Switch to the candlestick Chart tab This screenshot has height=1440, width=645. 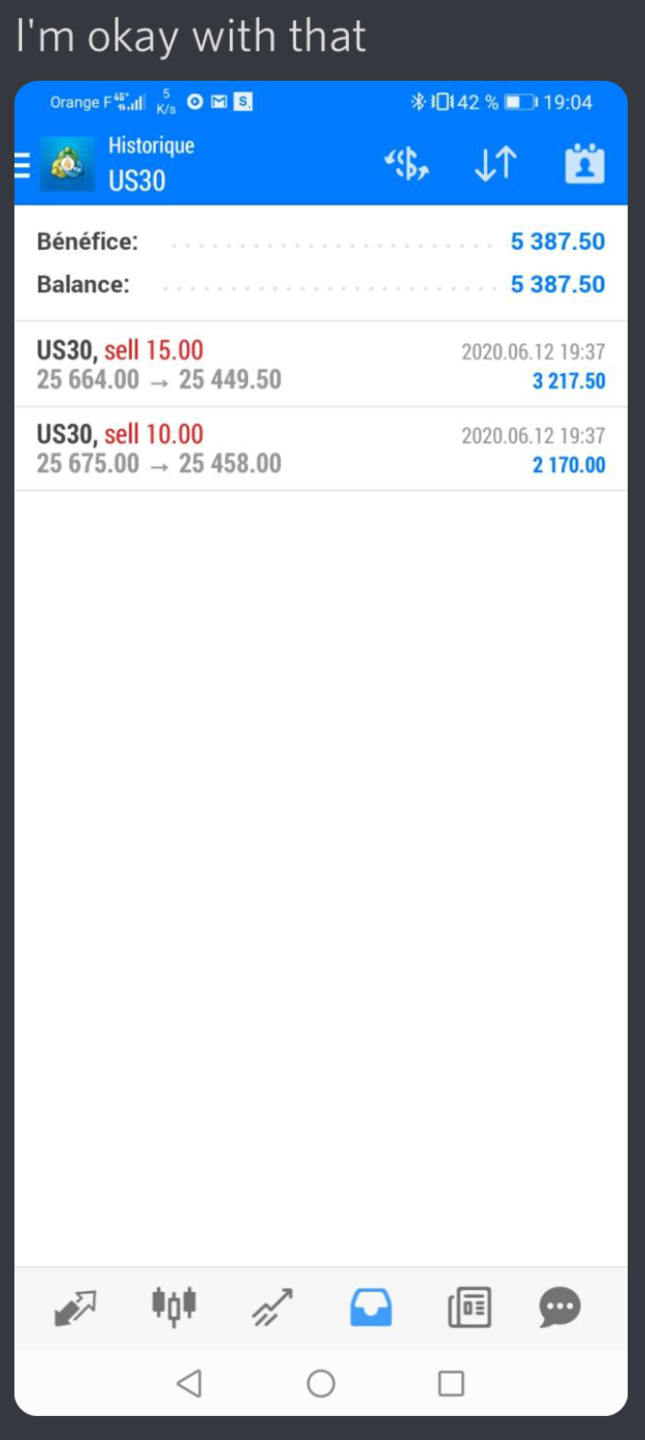pyautogui.click(x=173, y=1307)
